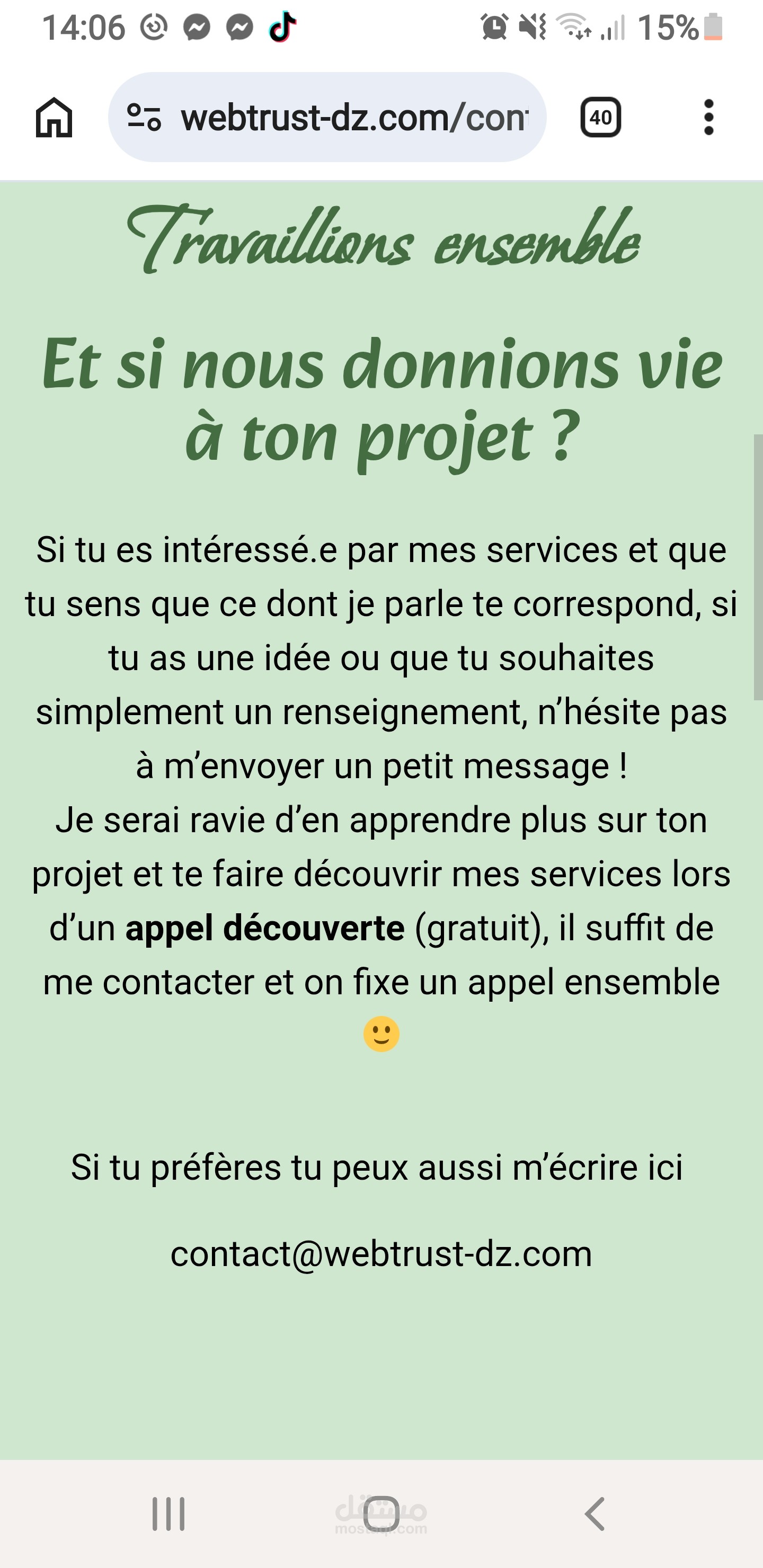The height and width of the screenshot is (1568, 763).
Task: Open Chrome's three-dot overflow menu
Action: (x=708, y=118)
